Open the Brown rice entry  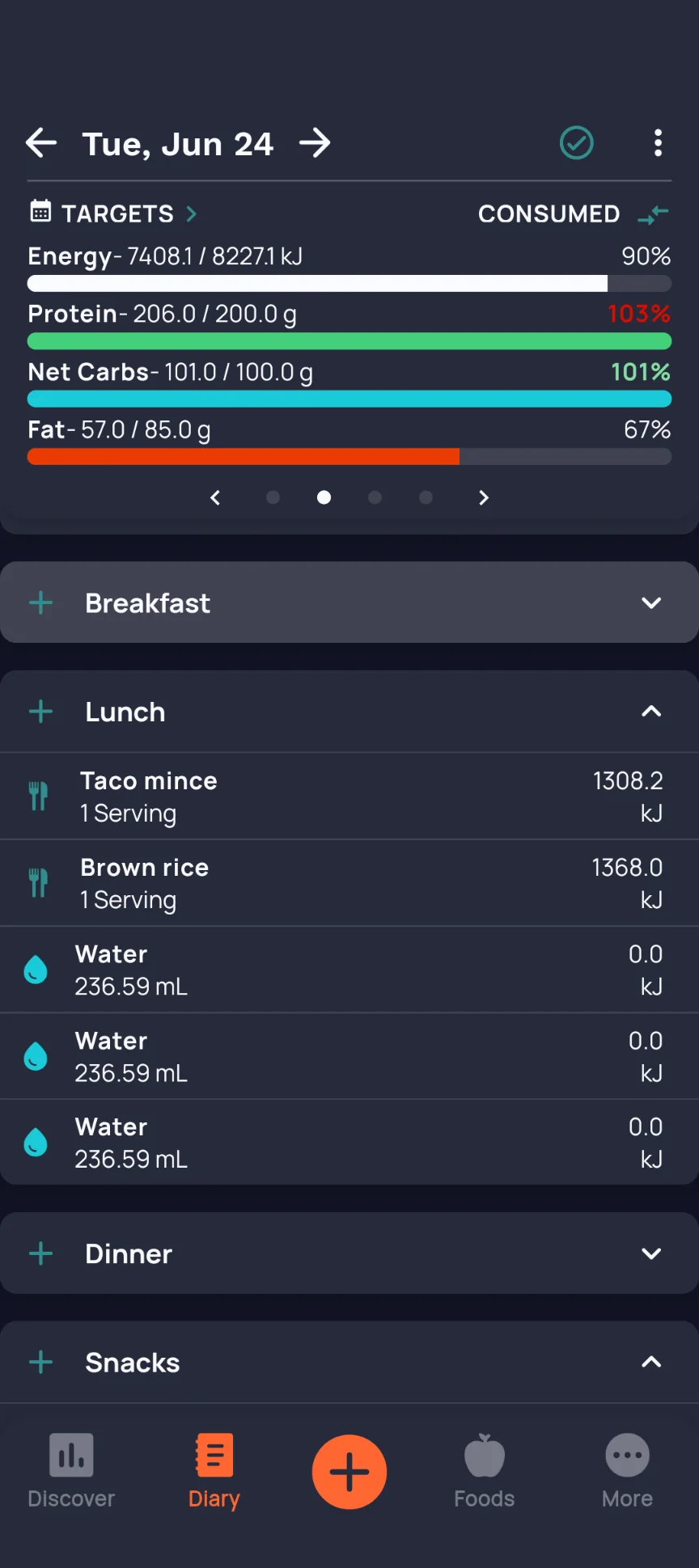349,883
